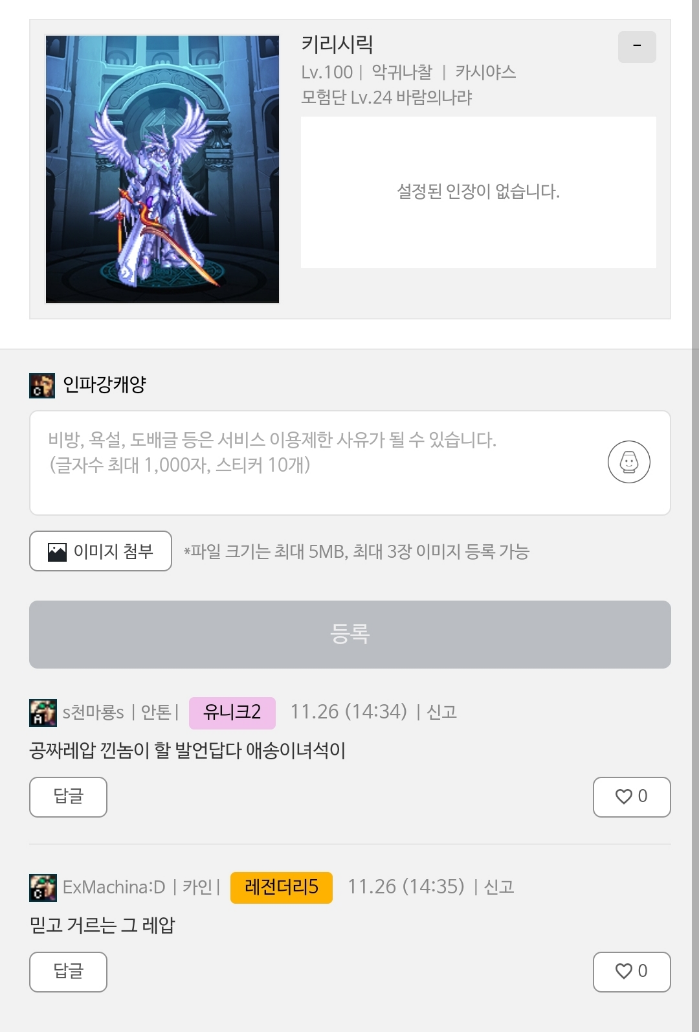
Task: Open the 키리시릭 character image
Action: [x=162, y=169]
